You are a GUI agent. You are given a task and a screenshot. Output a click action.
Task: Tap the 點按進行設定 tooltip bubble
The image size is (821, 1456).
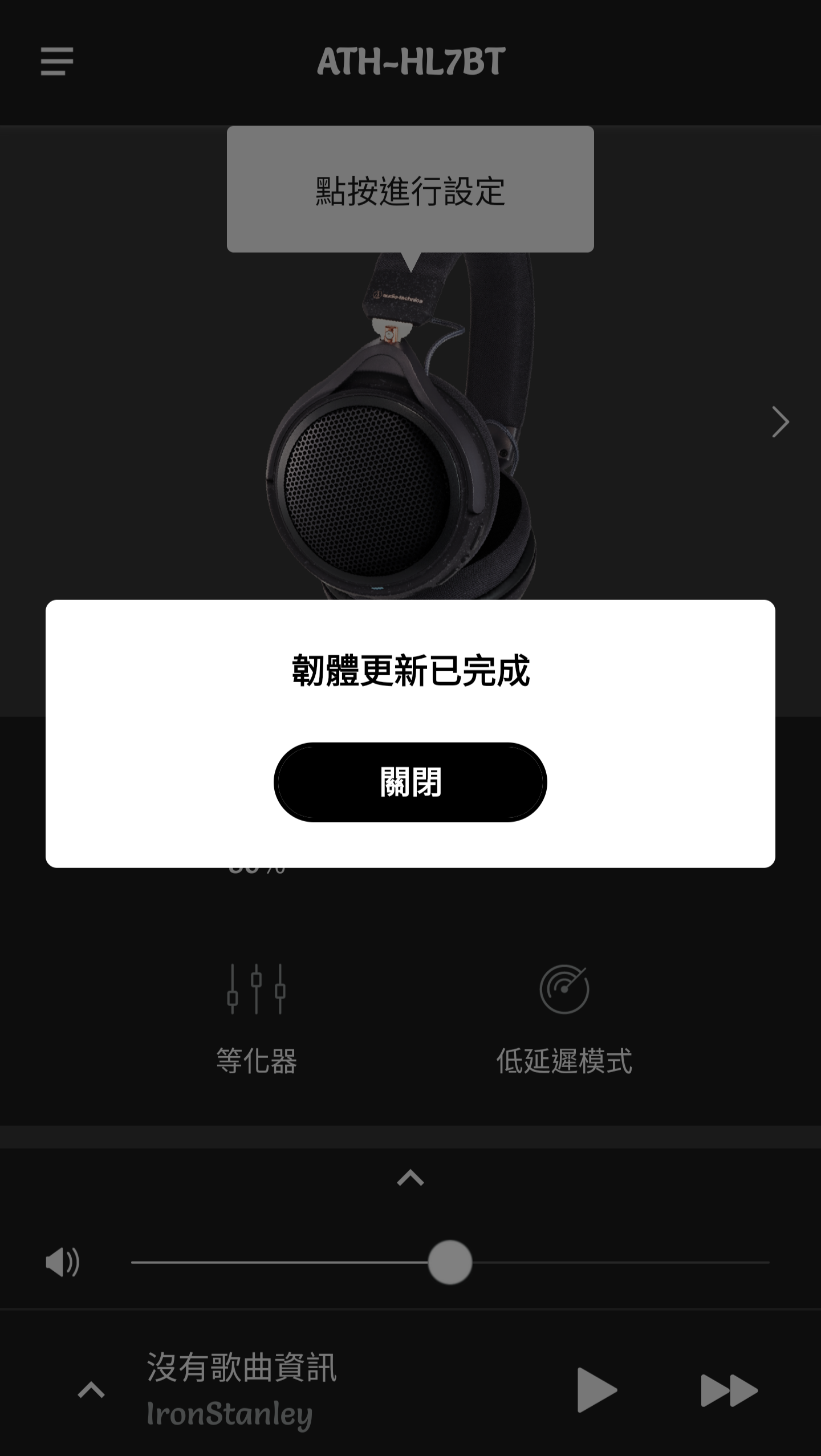410,190
